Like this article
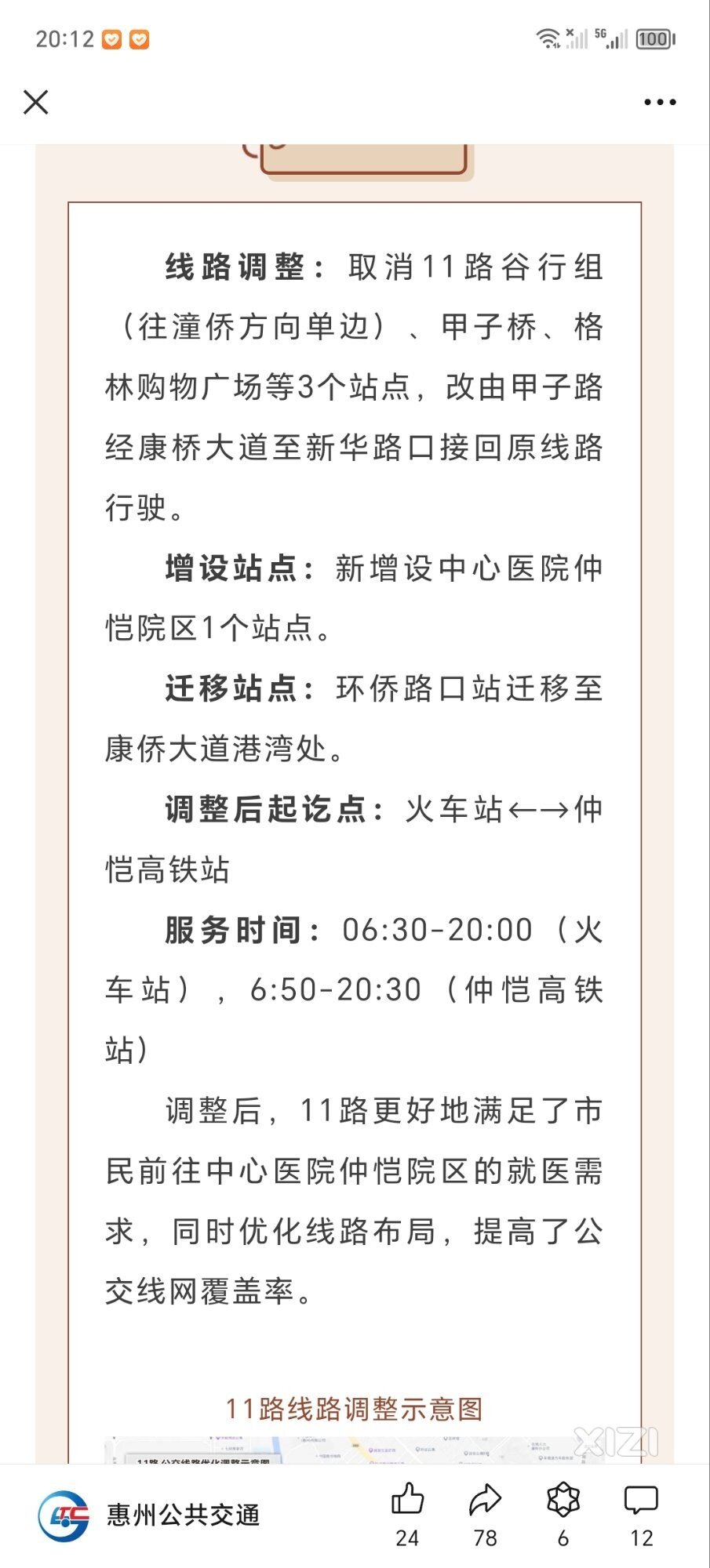This screenshot has width=710, height=1568. click(407, 1515)
